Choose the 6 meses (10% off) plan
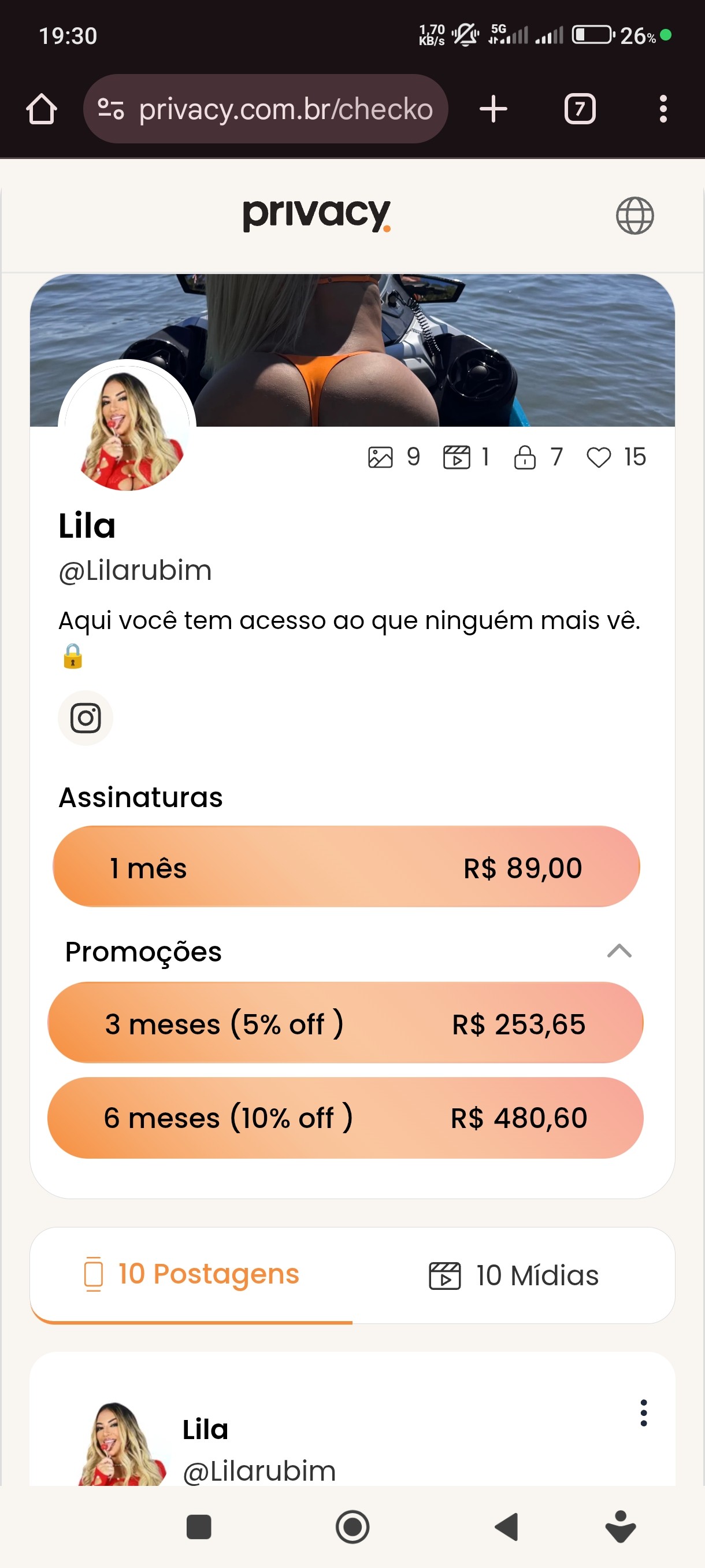The width and height of the screenshot is (705, 1568). [x=346, y=1118]
